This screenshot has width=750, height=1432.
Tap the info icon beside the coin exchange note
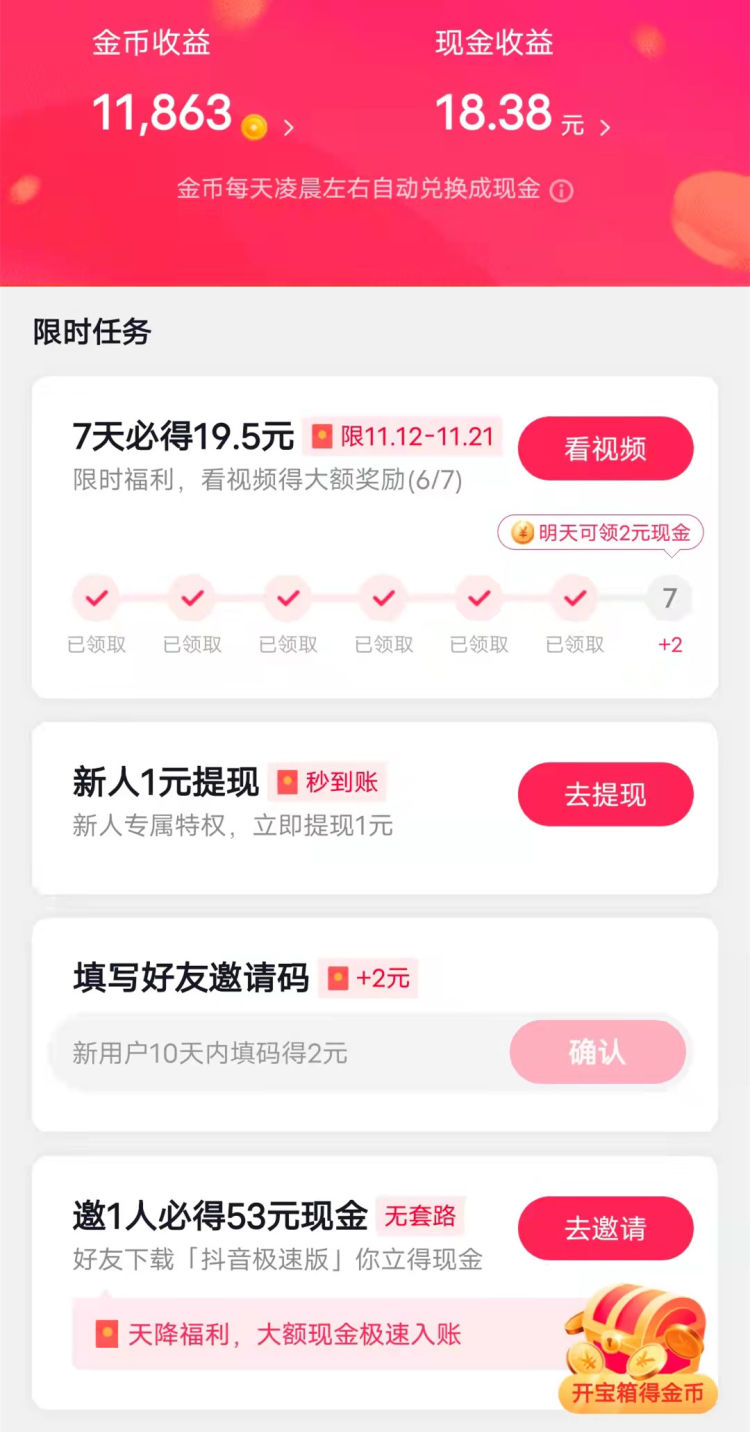pos(562,190)
